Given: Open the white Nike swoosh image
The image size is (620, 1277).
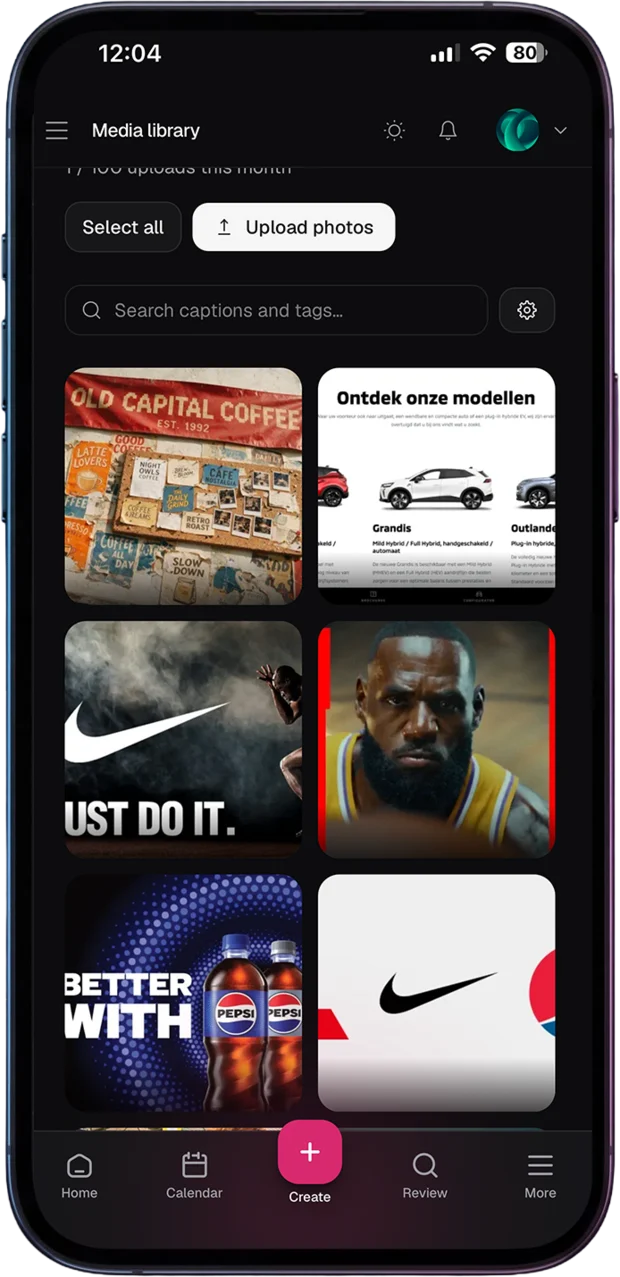Looking at the screenshot, I should click(436, 993).
